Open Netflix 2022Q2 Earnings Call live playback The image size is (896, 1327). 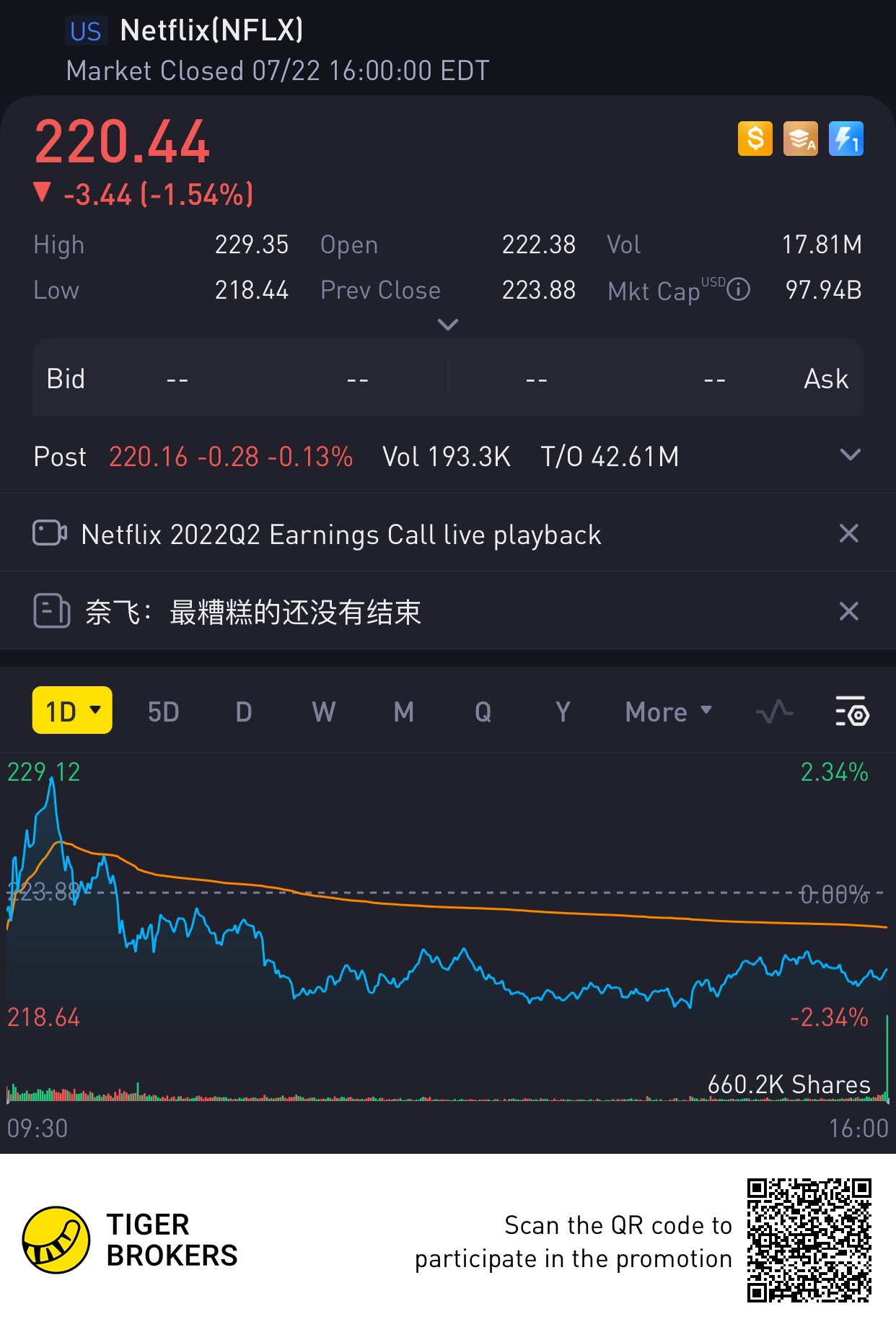(341, 535)
